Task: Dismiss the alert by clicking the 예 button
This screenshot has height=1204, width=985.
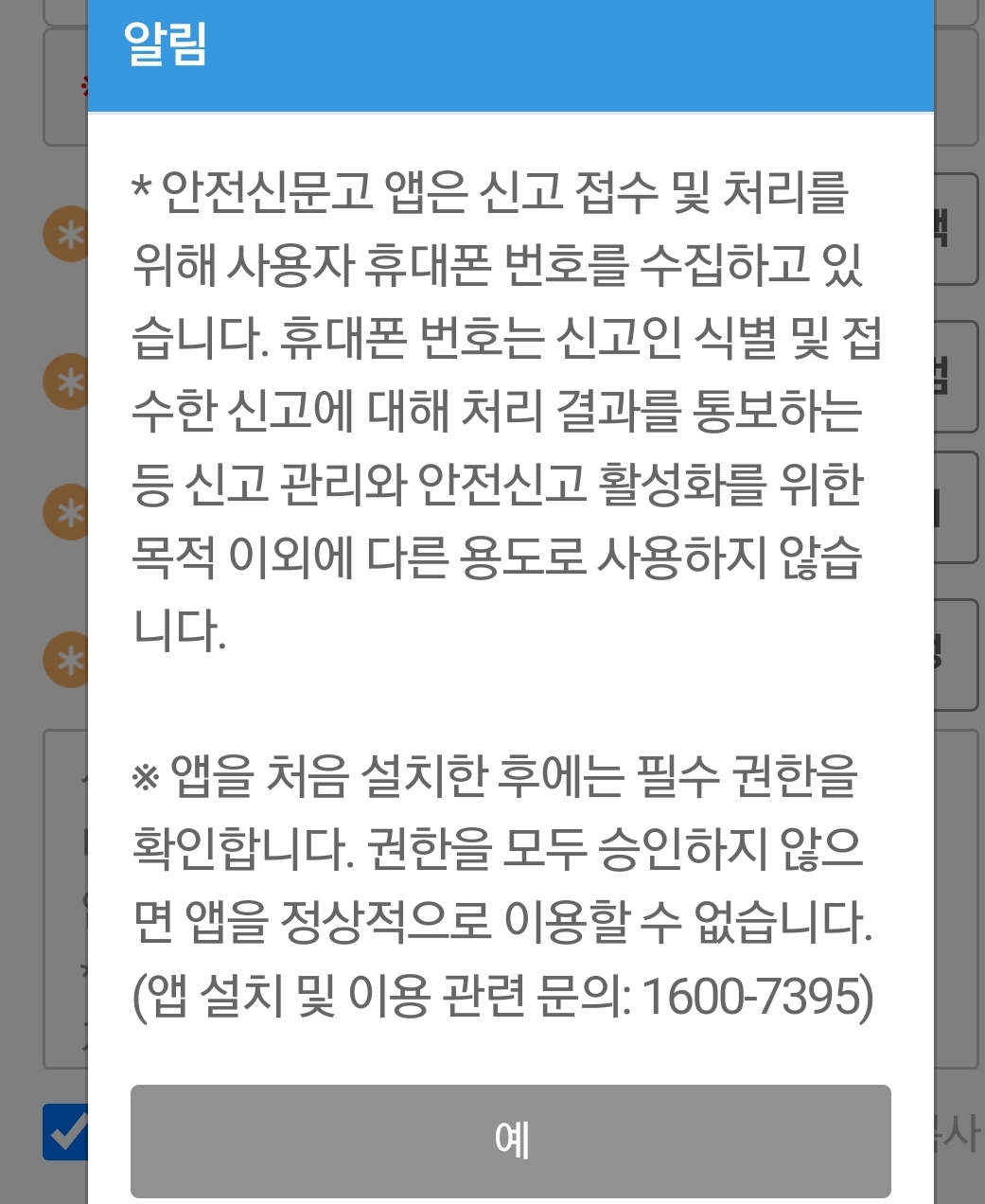Action: [x=511, y=1141]
